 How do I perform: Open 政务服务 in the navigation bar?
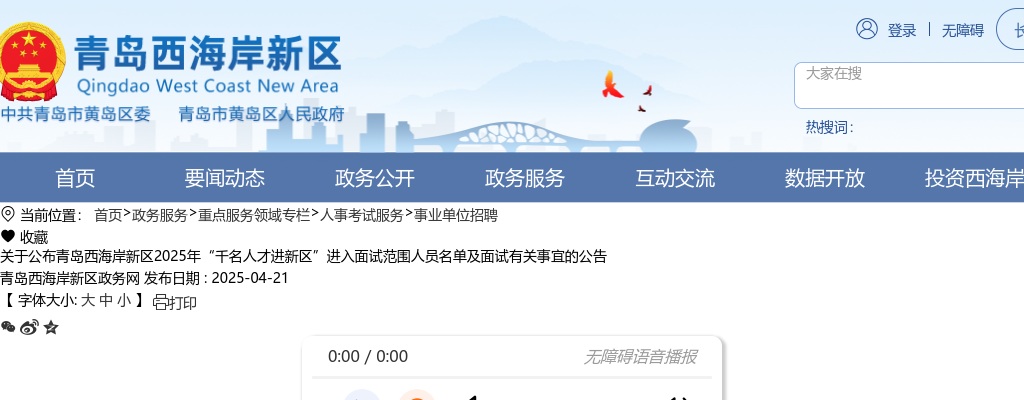pyautogui.click(x=525, y=178)
